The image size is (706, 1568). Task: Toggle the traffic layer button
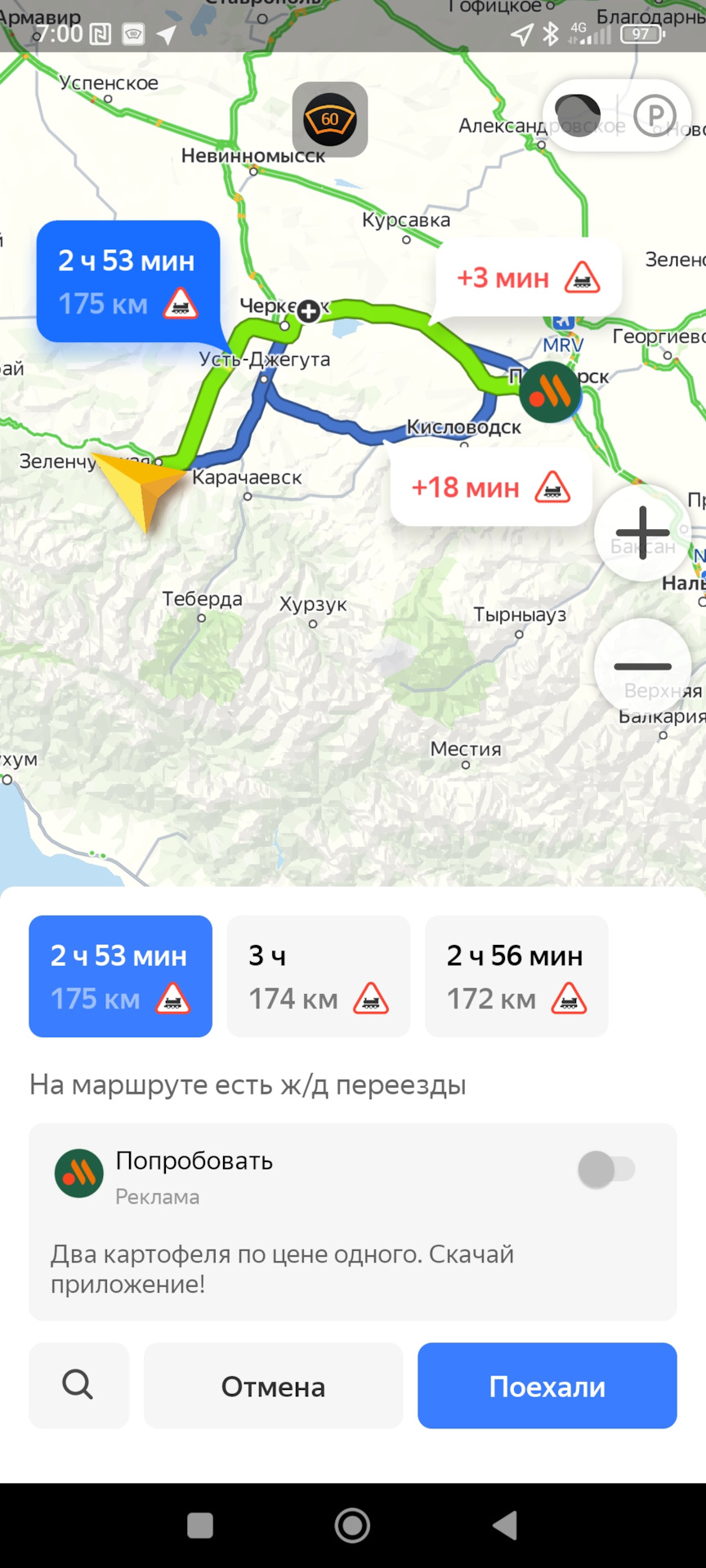tap(578, 115)
